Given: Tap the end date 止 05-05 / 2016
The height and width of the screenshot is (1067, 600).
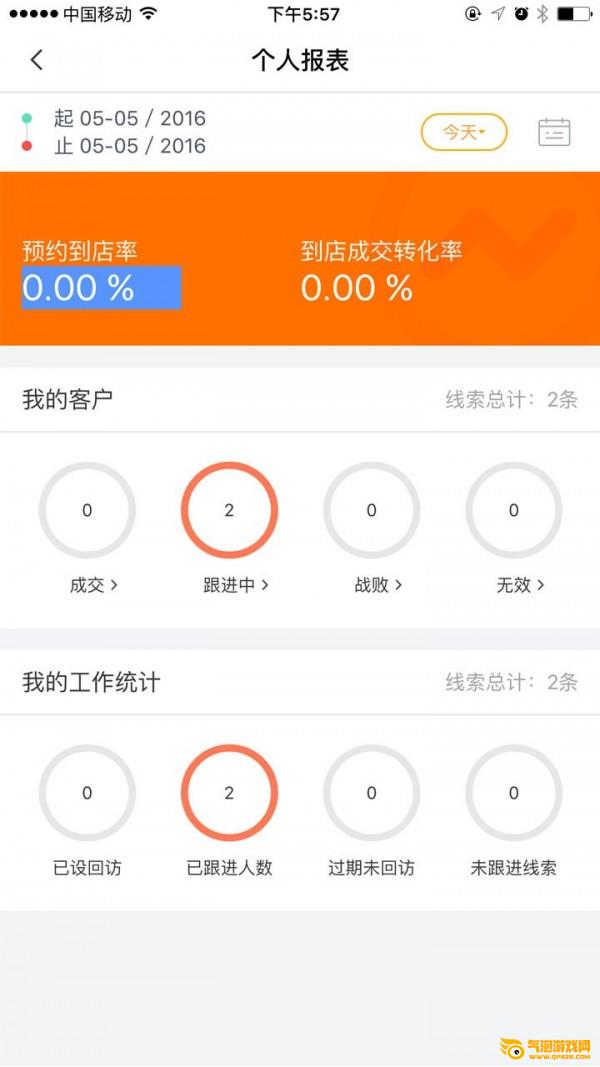Looking at the screenshot, I should point(130,146).
